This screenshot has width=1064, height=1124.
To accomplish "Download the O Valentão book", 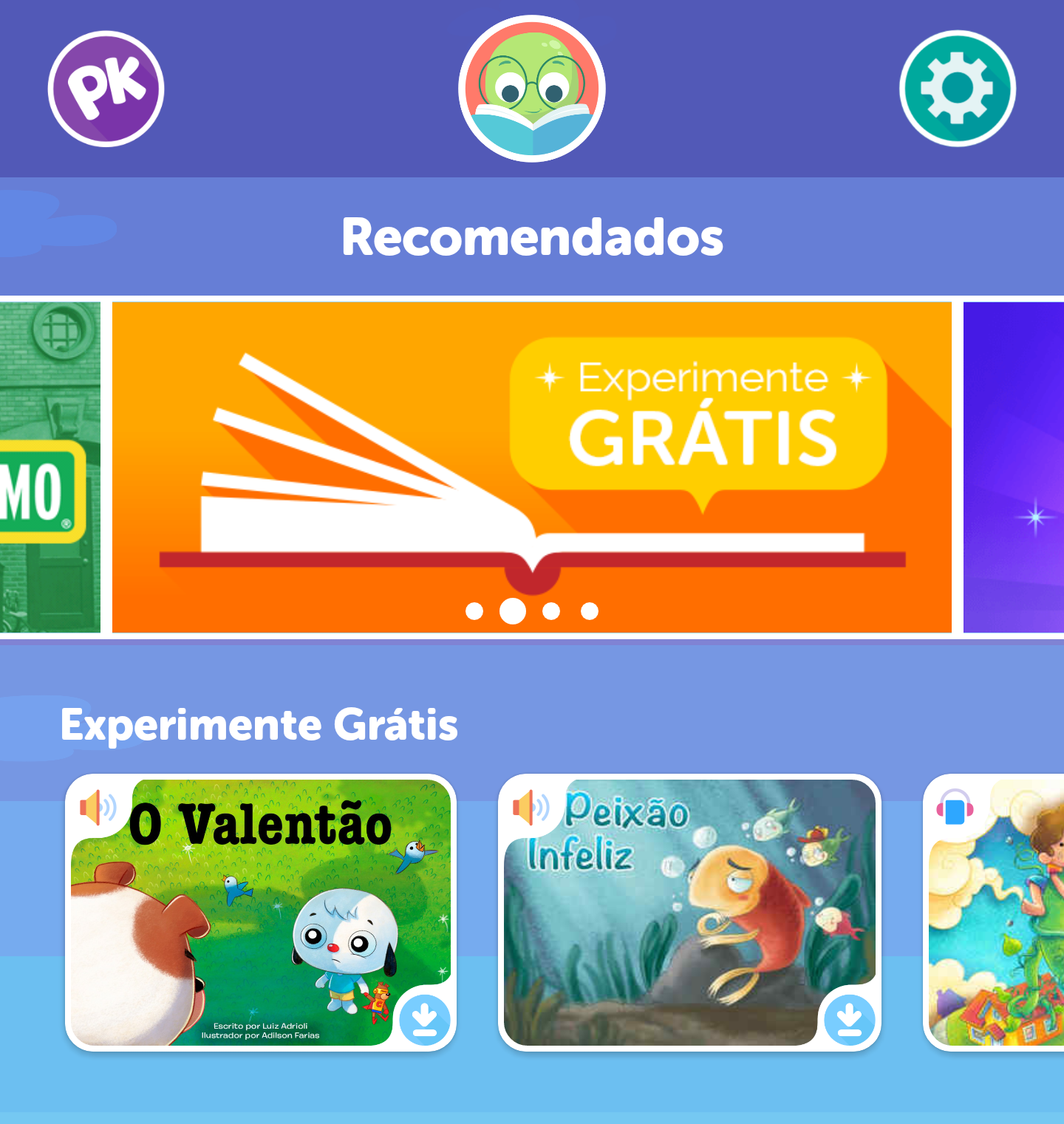I will click(x=425, y=1020).
